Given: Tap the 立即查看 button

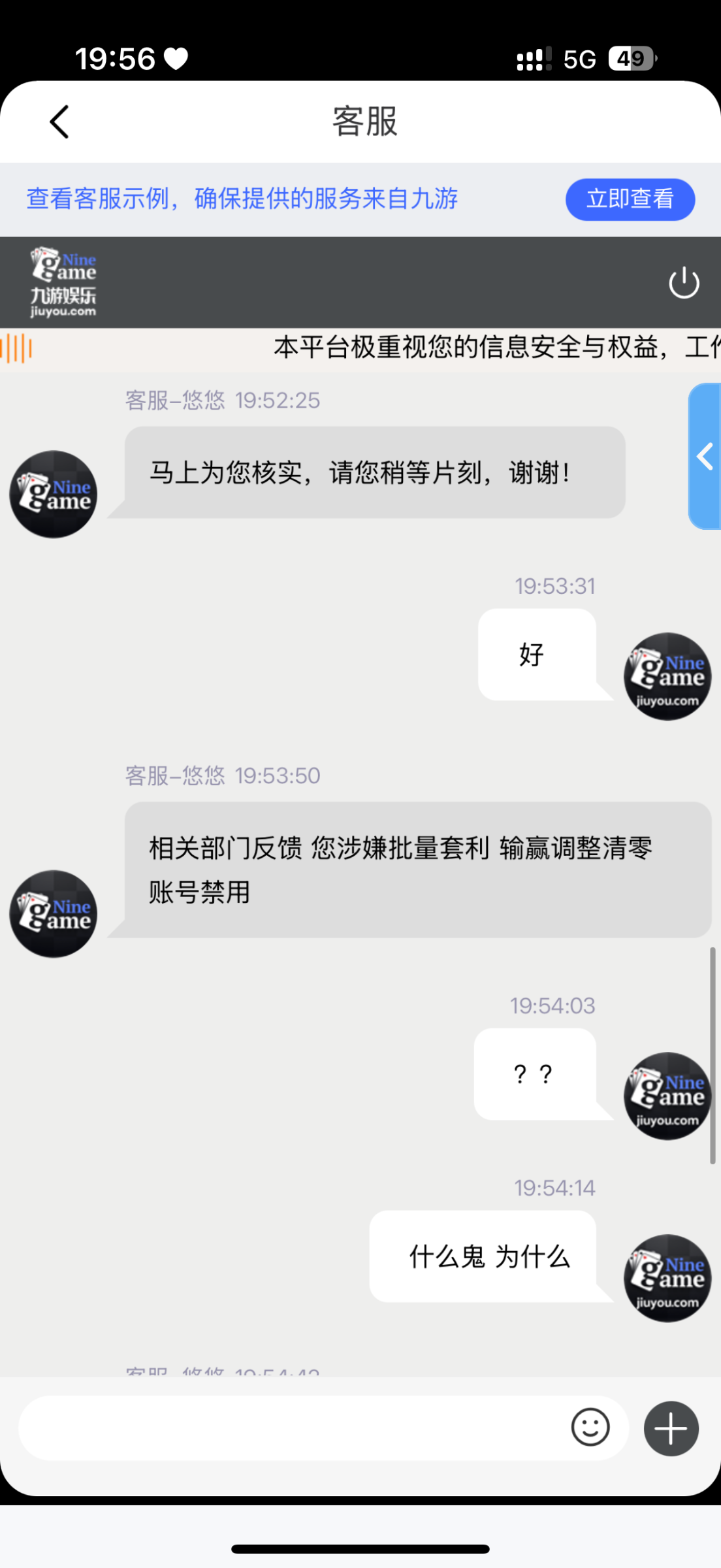Looking at the screenshot, I should [x=630, y=199].
